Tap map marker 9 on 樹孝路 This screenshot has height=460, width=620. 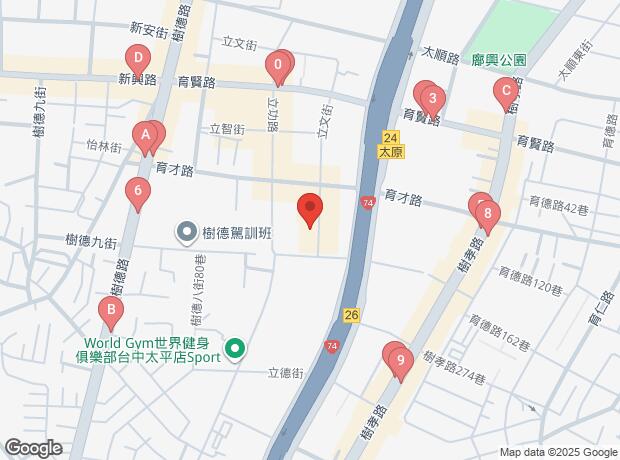click(400, 361)
